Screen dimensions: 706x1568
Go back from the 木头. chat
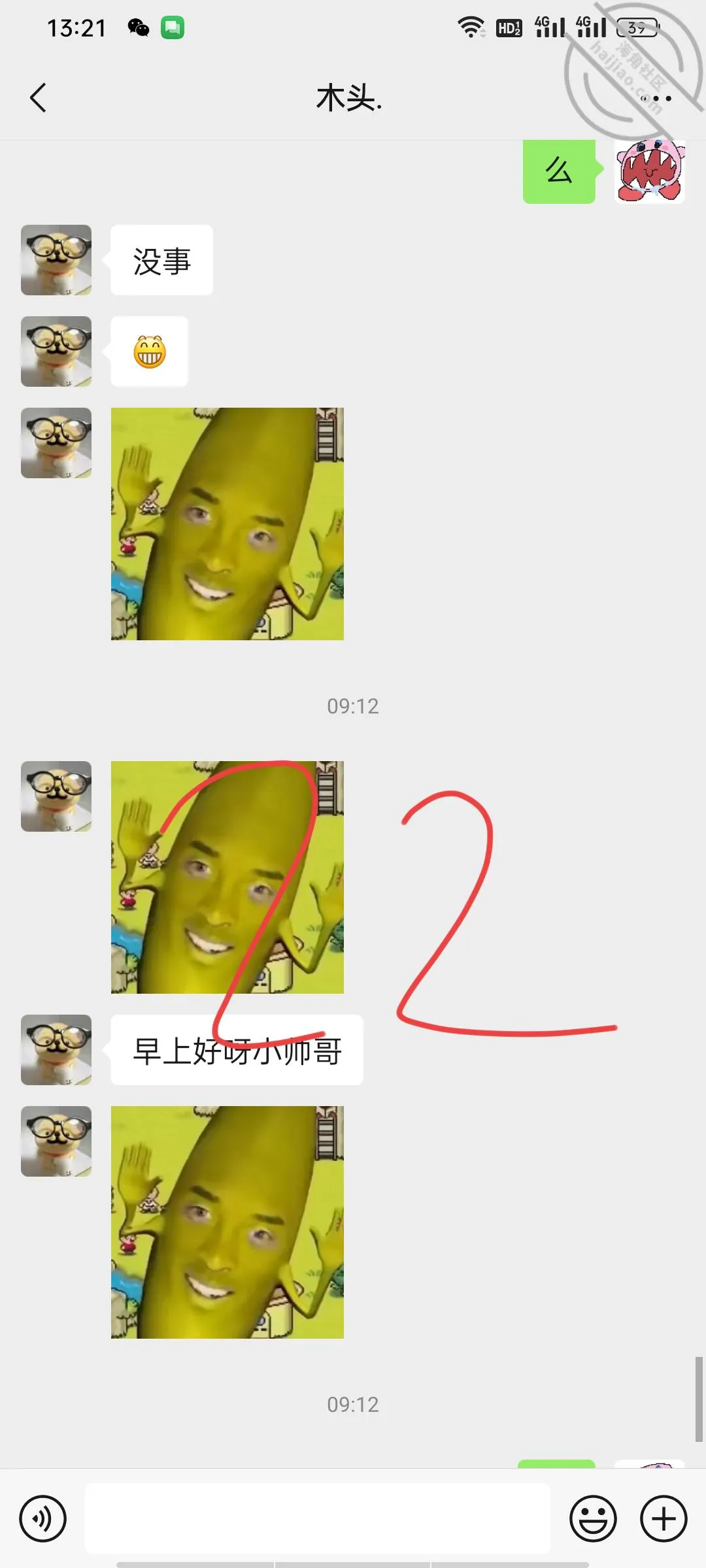tap(39, 98)
